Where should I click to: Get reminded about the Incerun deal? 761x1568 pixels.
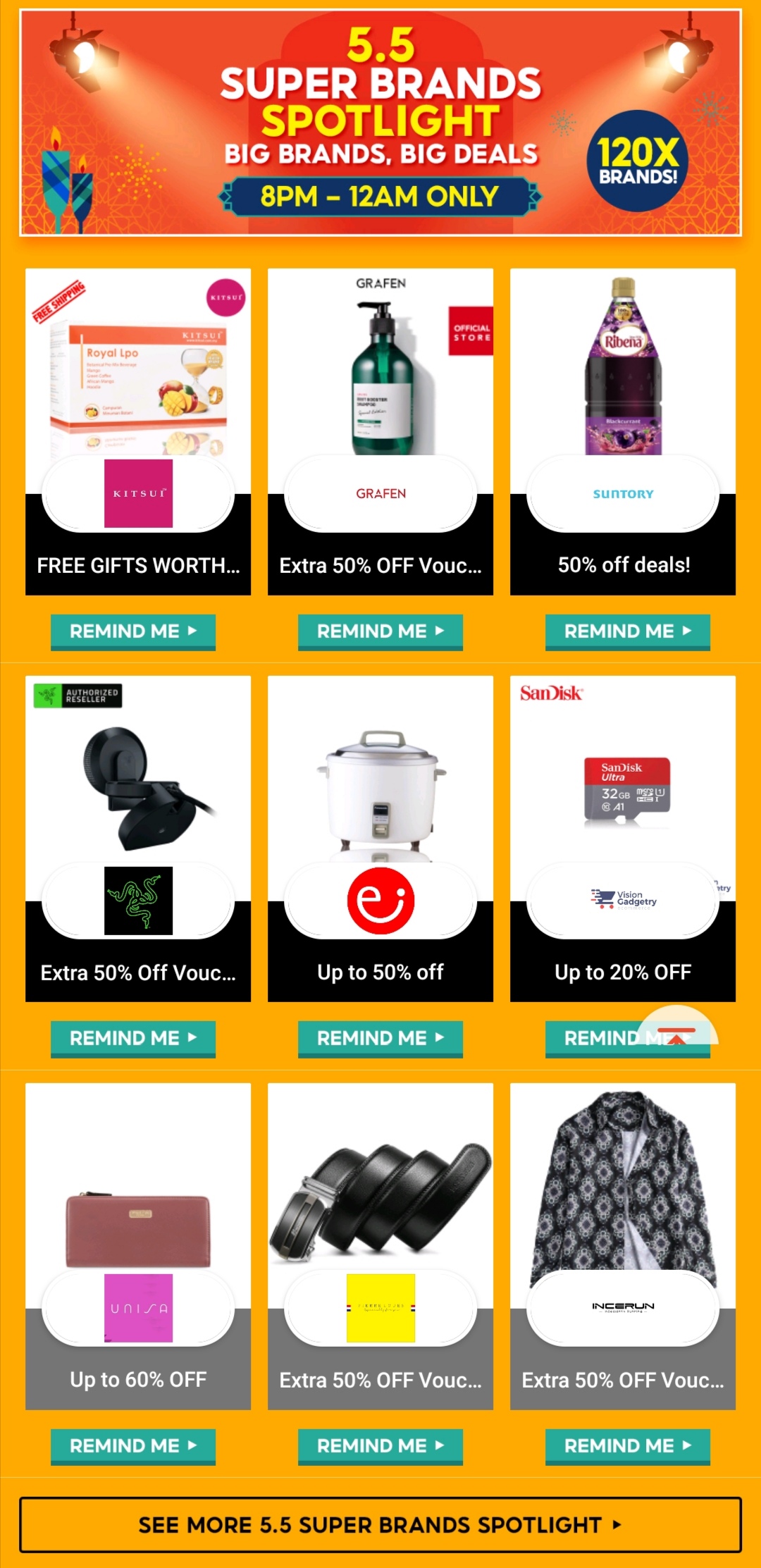(x=628, y=1446)
